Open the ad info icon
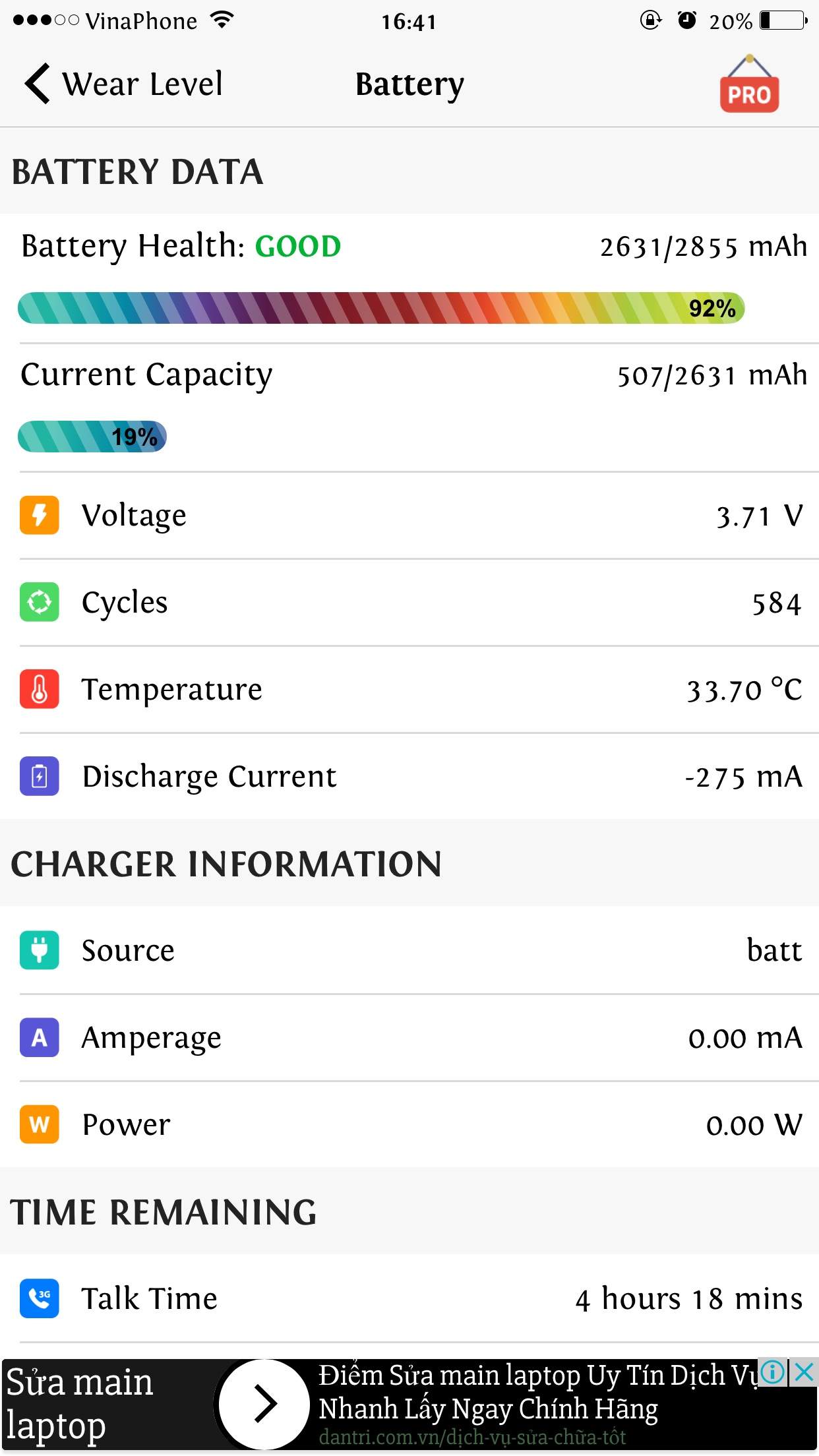 tap(772, 1373)
